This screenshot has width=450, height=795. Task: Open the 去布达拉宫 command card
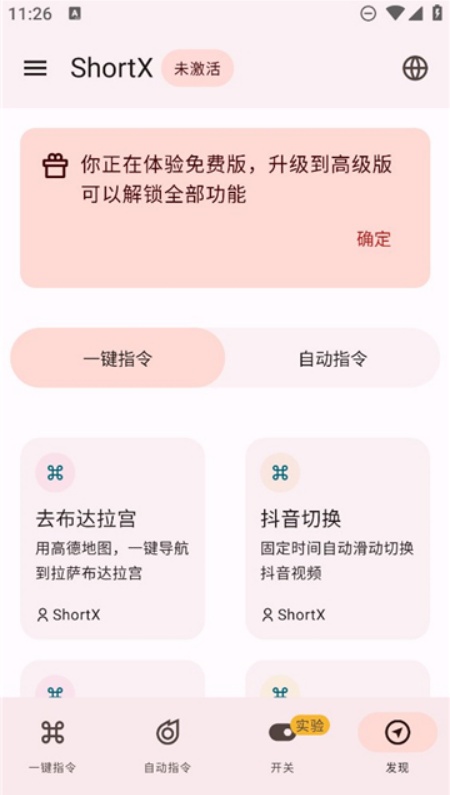coord(112,538)
